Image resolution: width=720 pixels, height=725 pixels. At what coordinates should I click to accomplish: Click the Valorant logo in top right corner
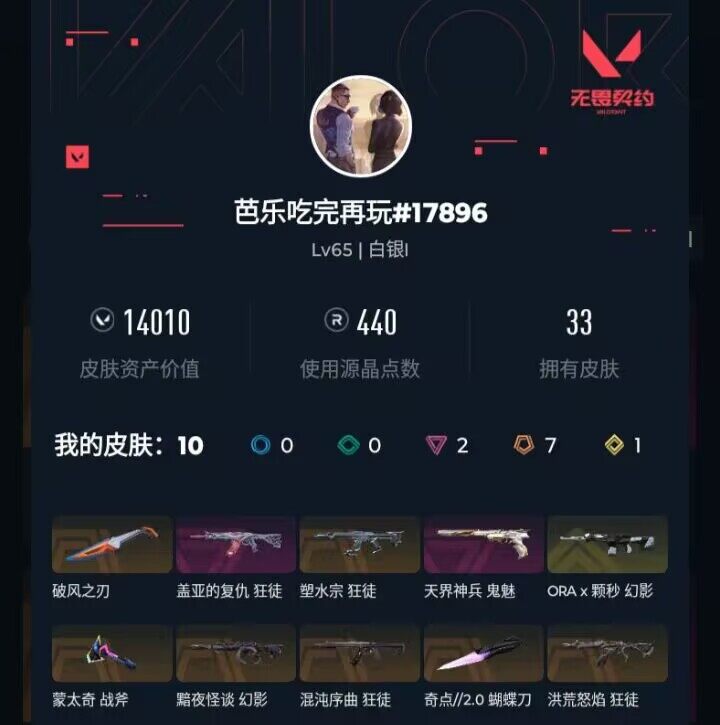click(x=614, y=55)
